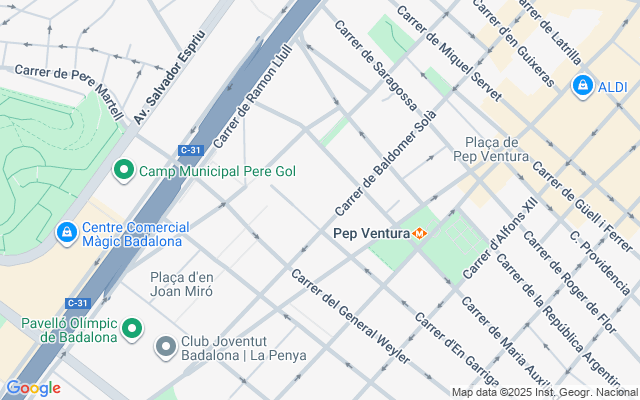Open the Google logo link
640x400 pixels.
pos(33,388)
